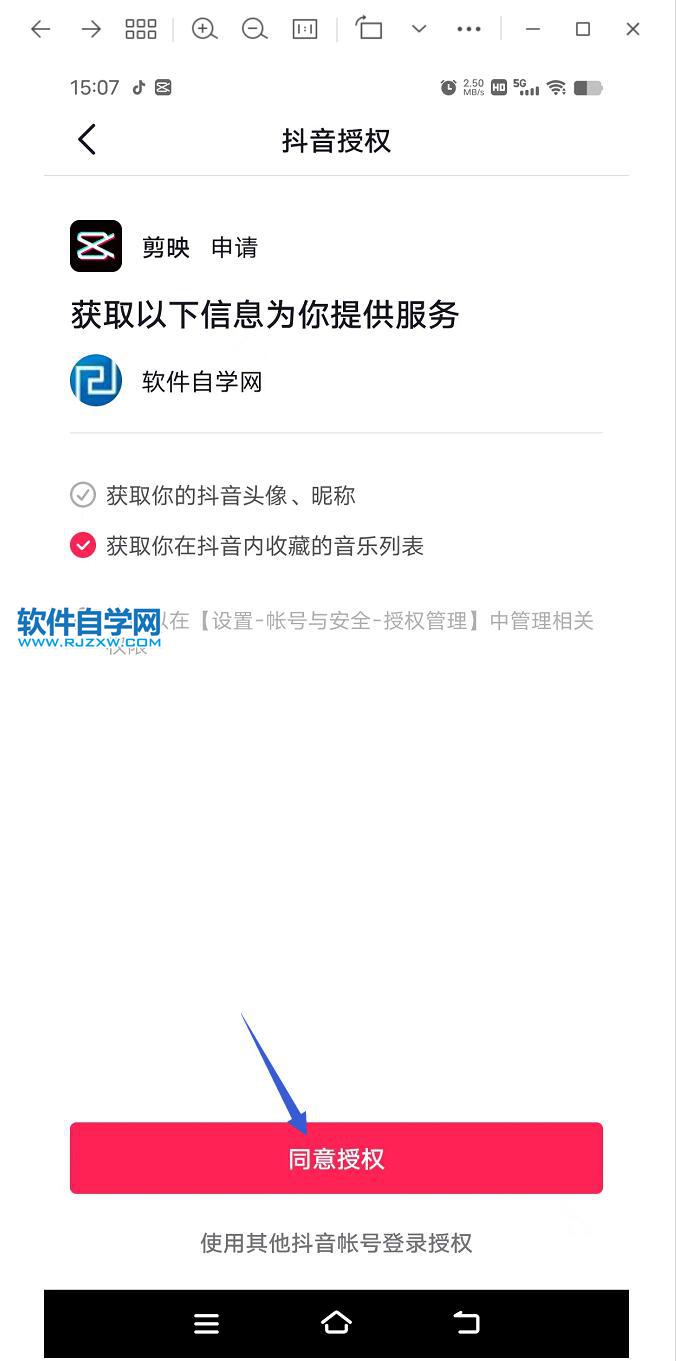
Task: Go to the phone's home screen
Action: click(x=336, y=1323)
